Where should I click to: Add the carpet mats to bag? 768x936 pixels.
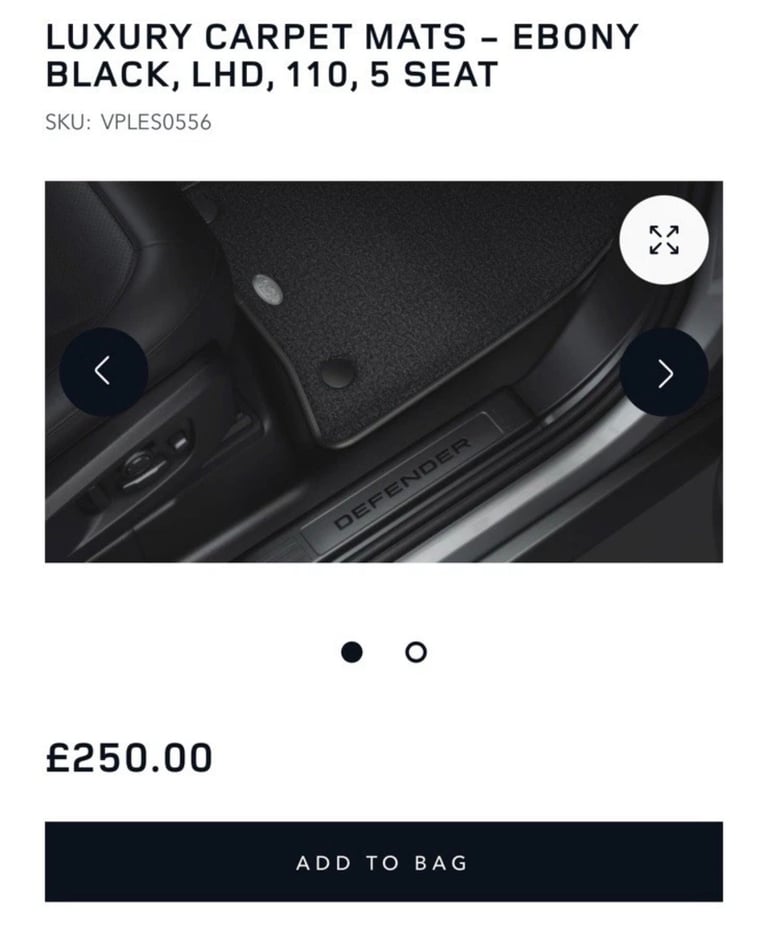pyautogui.click(x=383, y=862)
